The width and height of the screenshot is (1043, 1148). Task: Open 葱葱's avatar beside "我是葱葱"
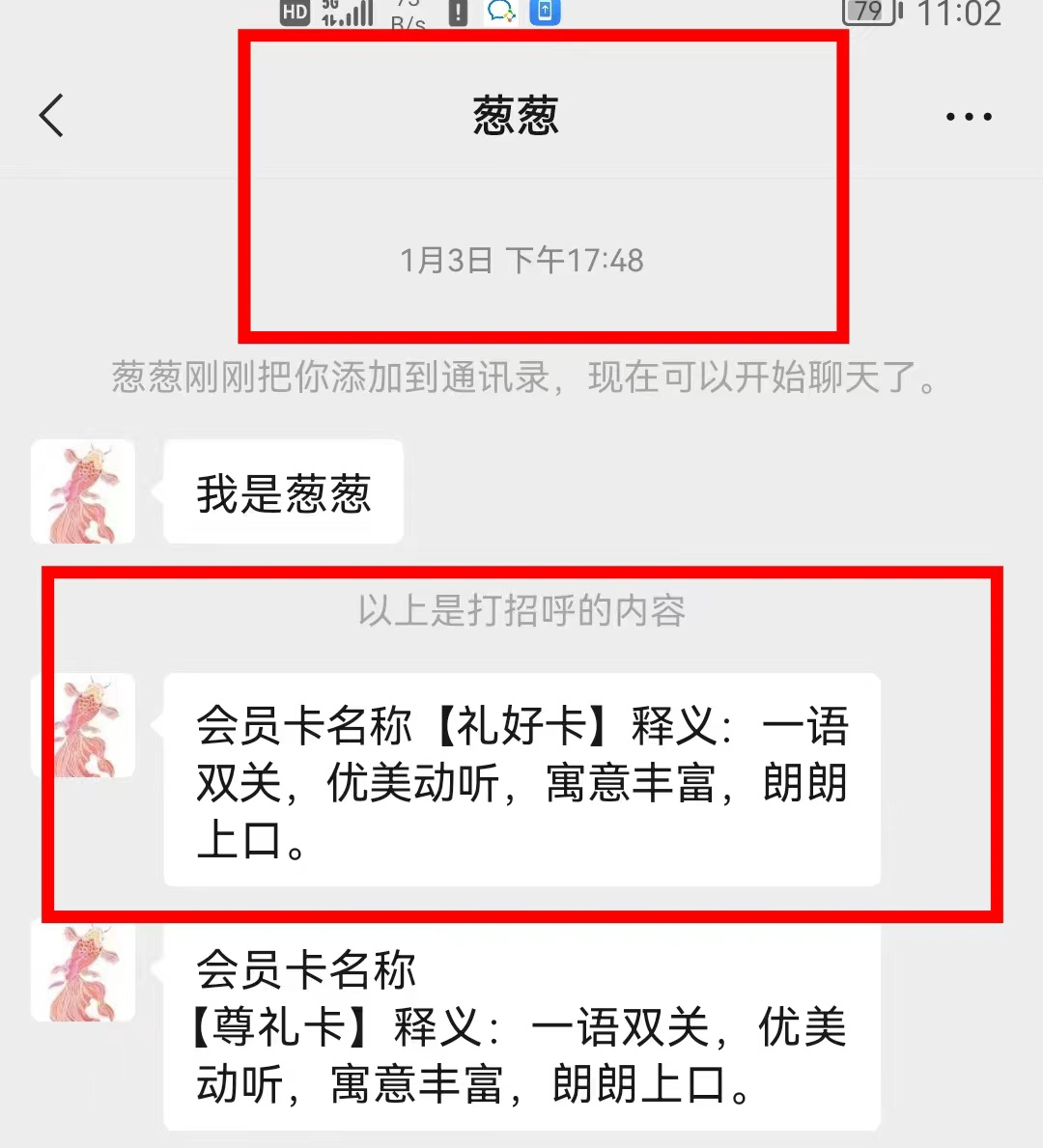click(83, 491)
